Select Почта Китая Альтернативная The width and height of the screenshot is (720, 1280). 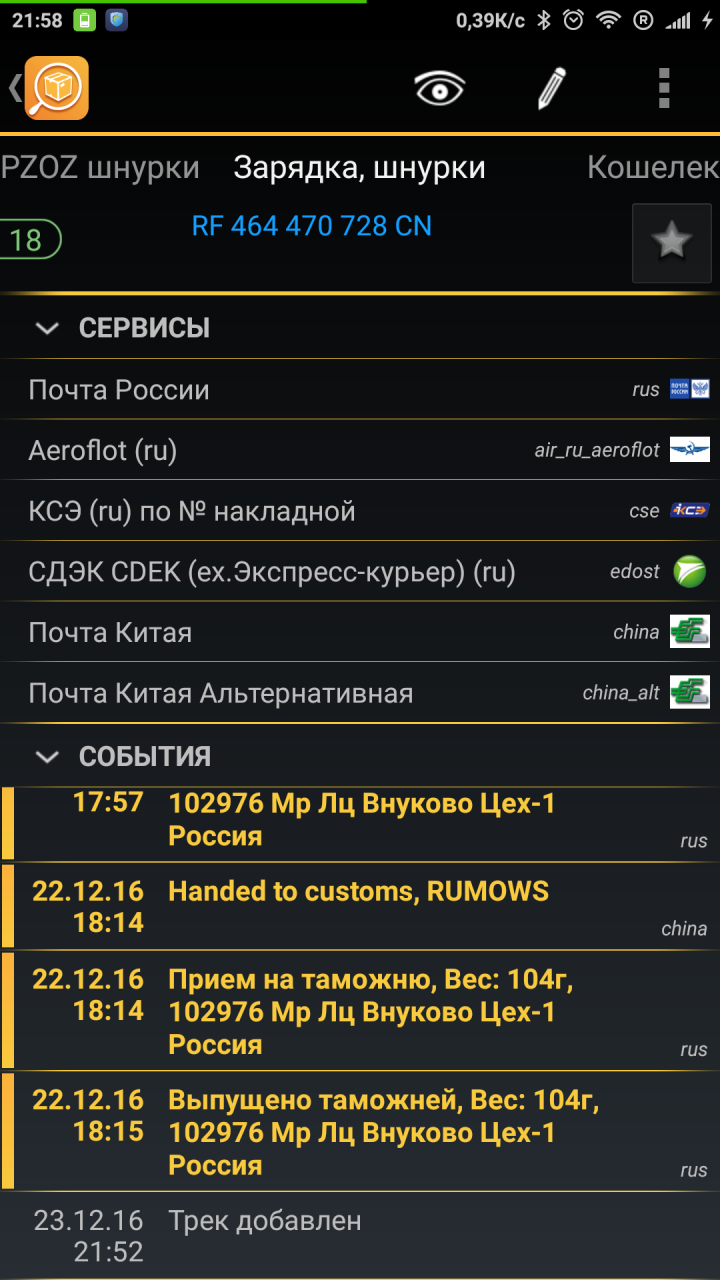pos(360,694)
